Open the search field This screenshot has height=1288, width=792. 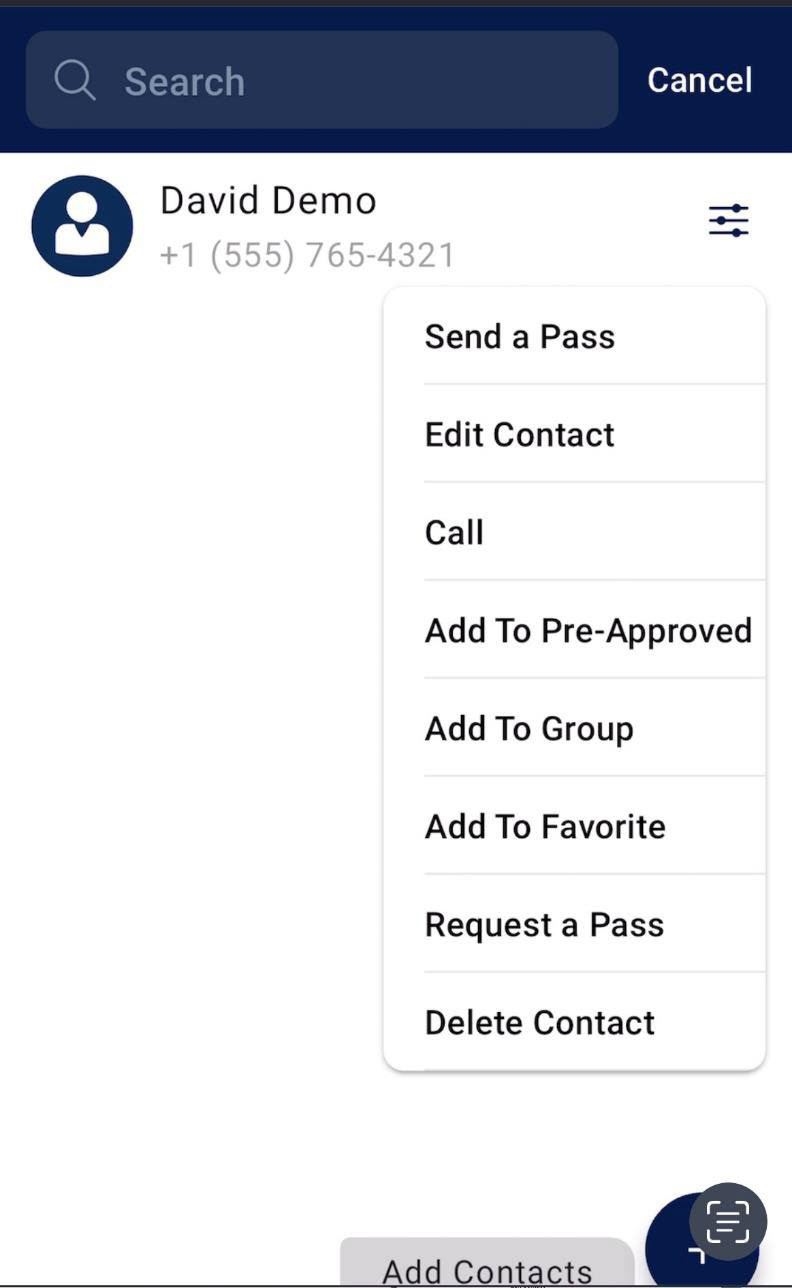coord(320,80)
